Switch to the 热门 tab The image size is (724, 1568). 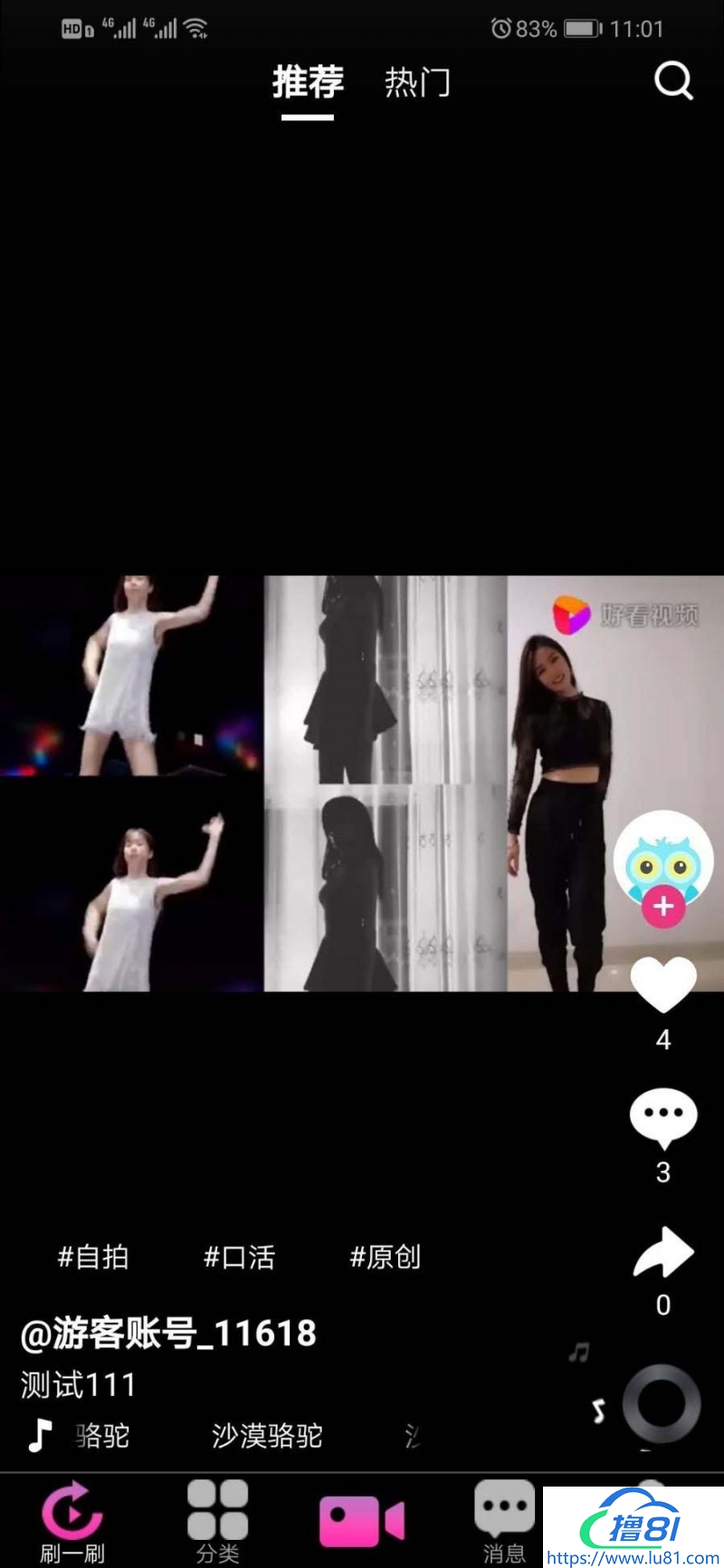pyautogui.click(x=417, y=82)
